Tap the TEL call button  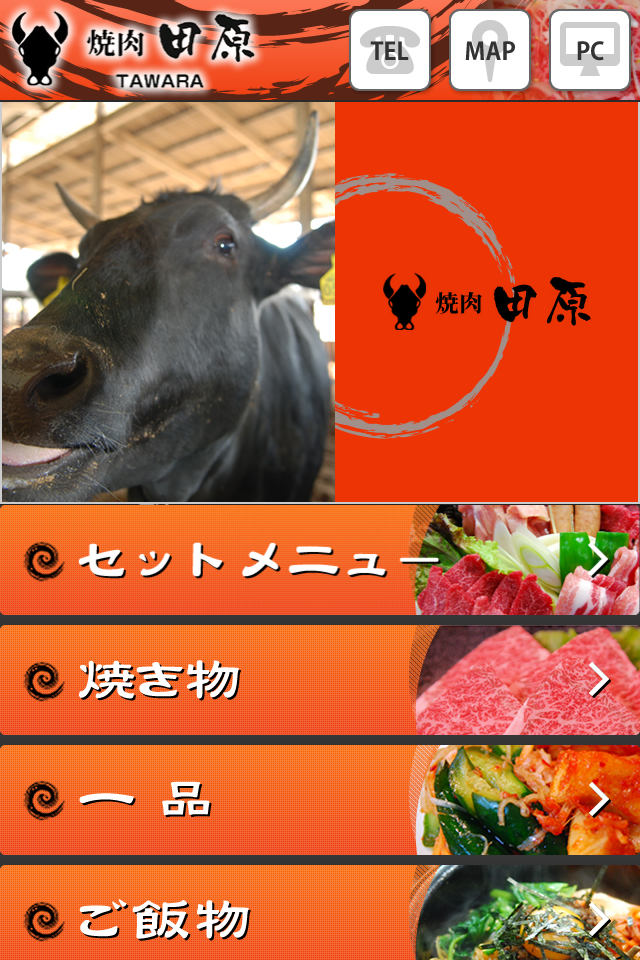click(390, 50)
